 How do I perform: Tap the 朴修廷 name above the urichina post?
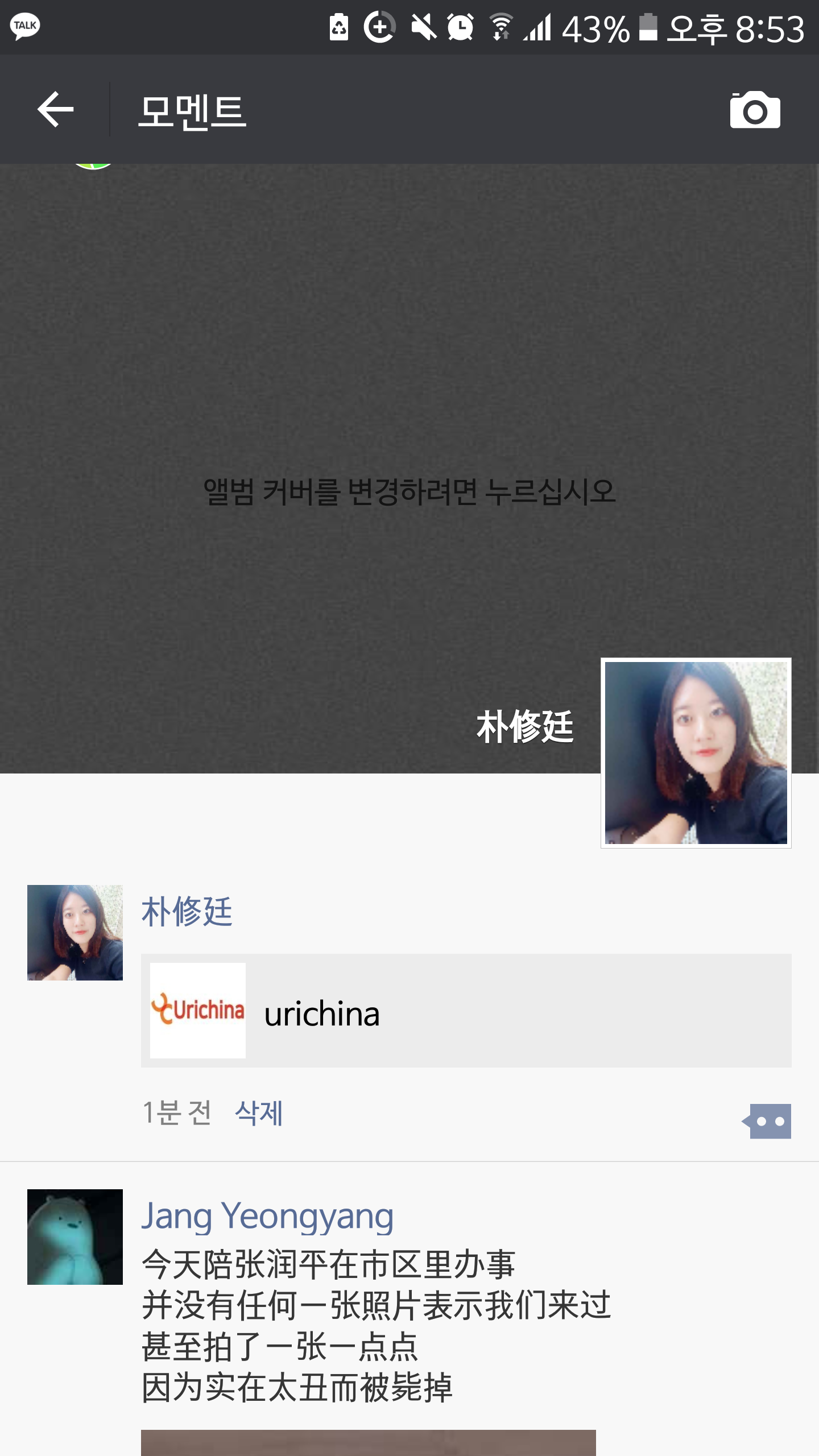pyautogui.click(x=187, y=912)
